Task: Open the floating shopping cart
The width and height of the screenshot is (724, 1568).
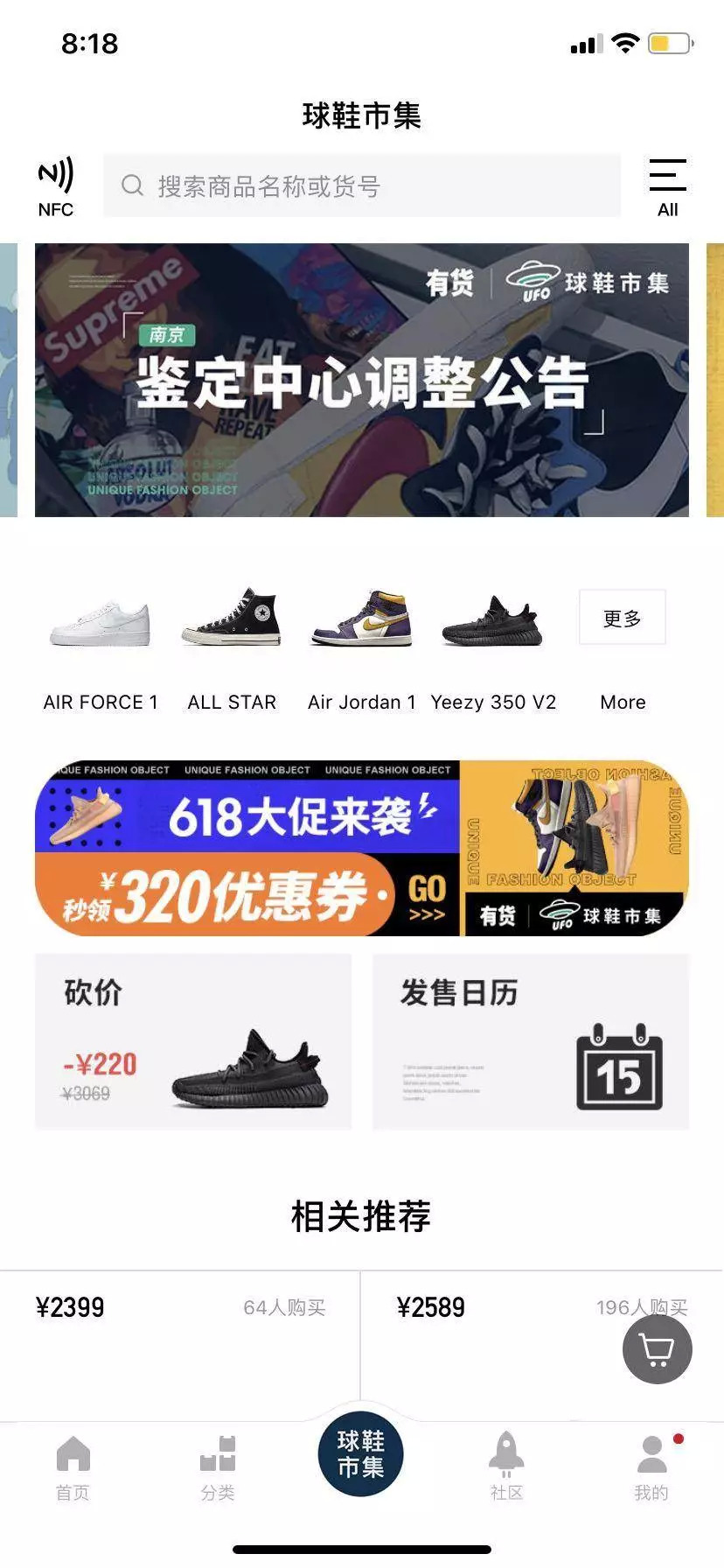Action: pyautogui.click(x=658, y=1349)
